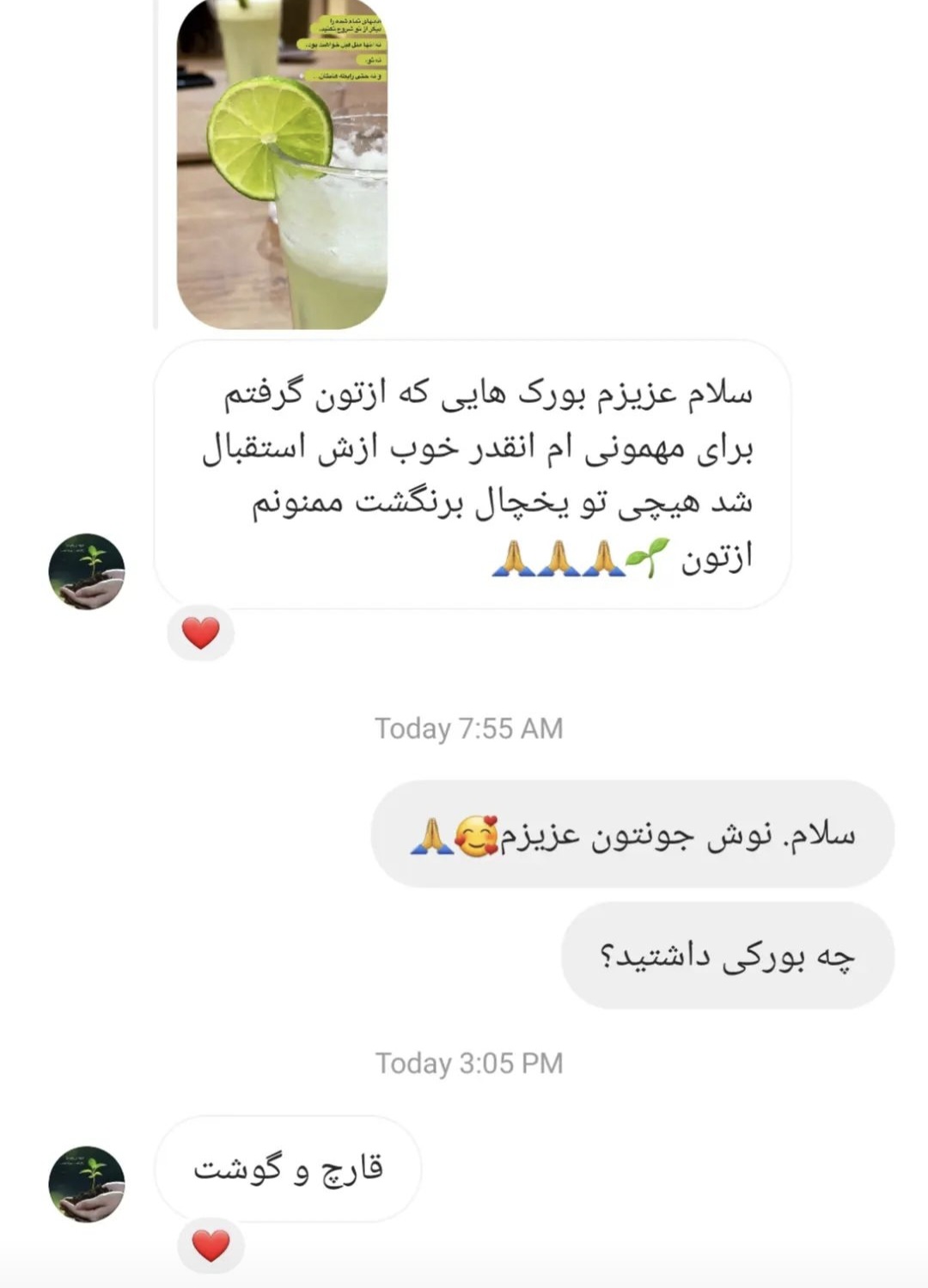928x1288 pixels.
Task: View heart reaction under "قارچ و گوشت" message
Action: pyautogui.click(x=211, y=1246)
